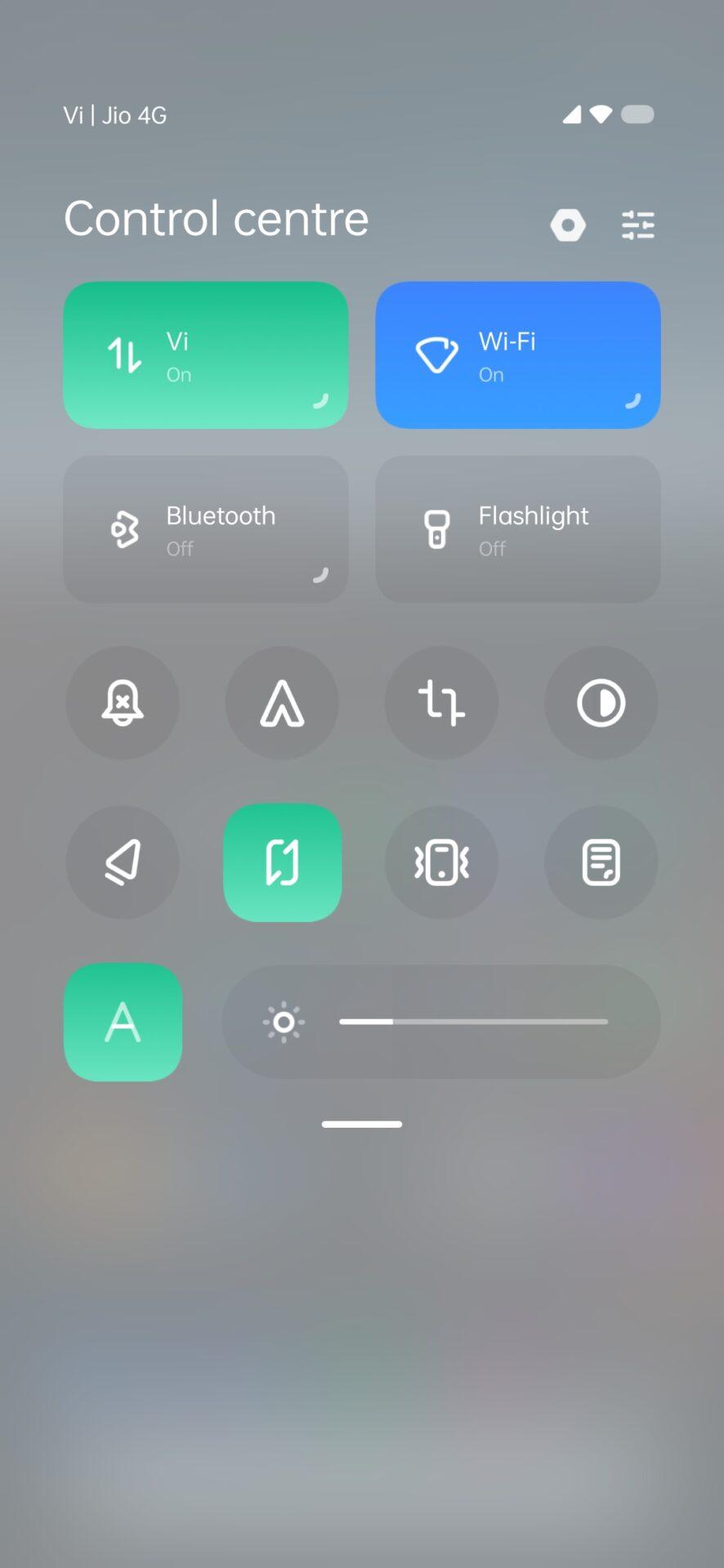Enable the vibrate mode toggle
The height and width of the screenshot is (1568, 724).
click(442, 862)
